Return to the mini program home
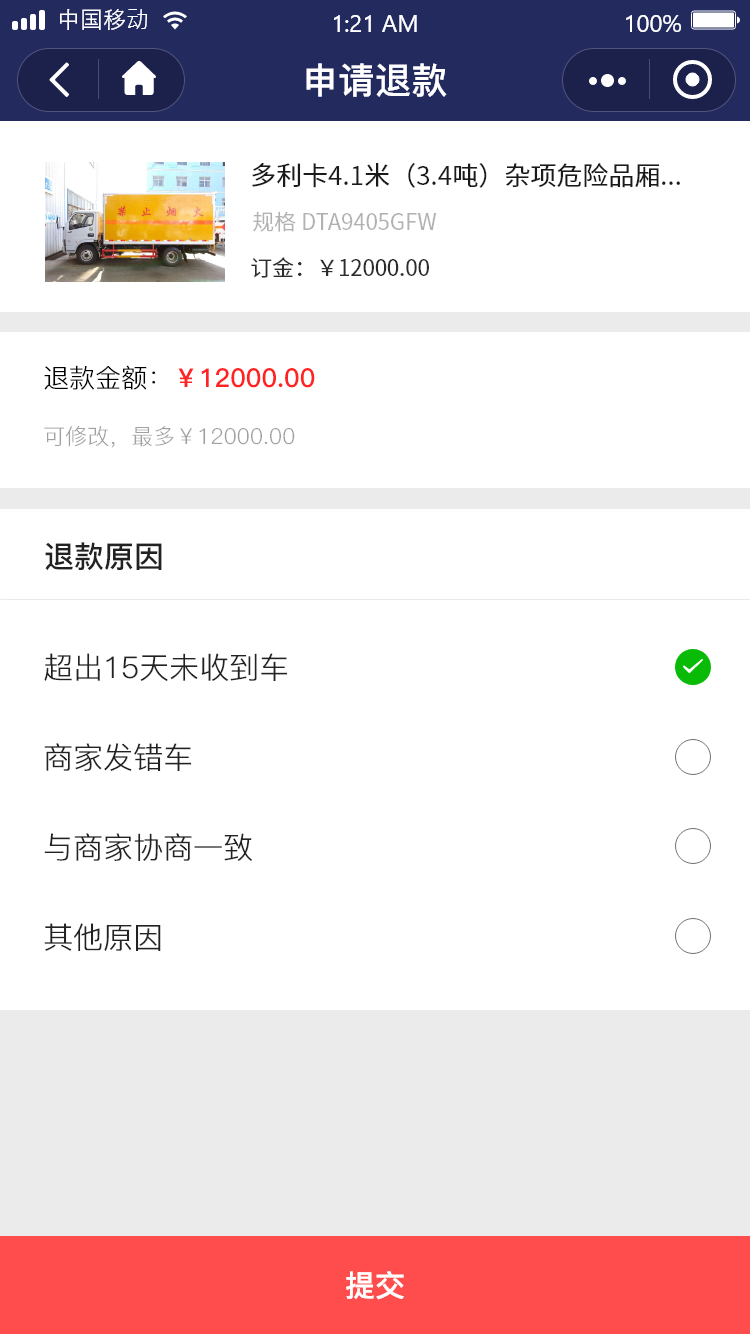 (x=139, y=79)
